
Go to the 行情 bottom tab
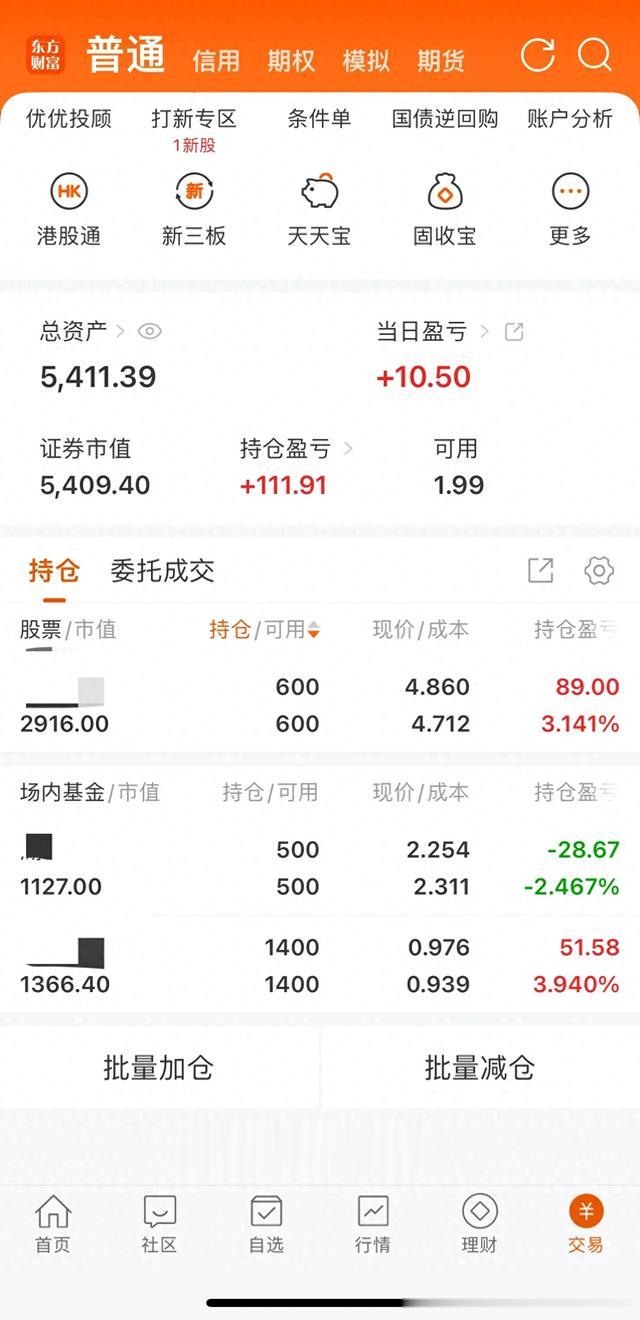point(373,1224)
